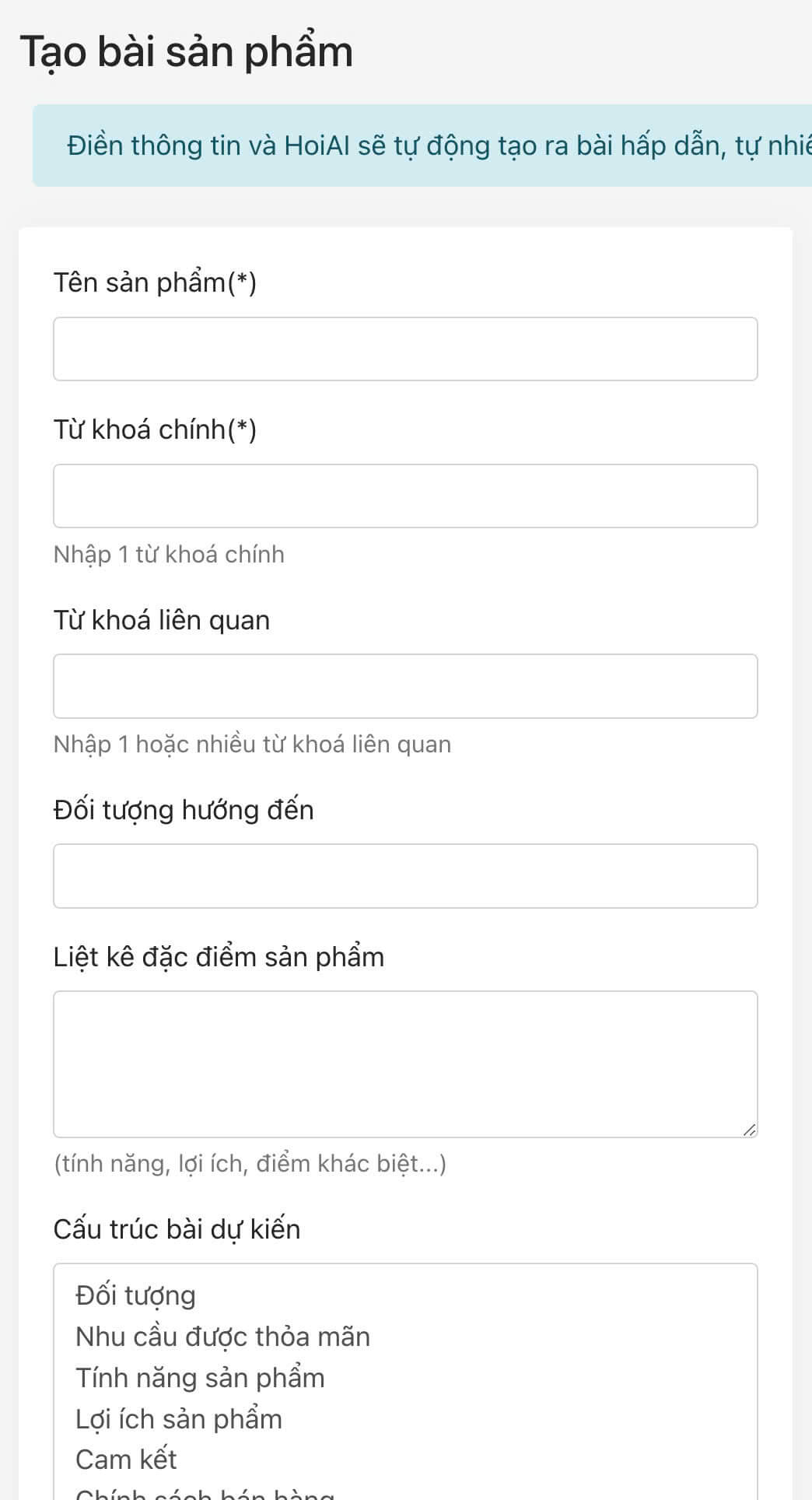Click the Từ khoá chính input field

click(x=404, y=496)
